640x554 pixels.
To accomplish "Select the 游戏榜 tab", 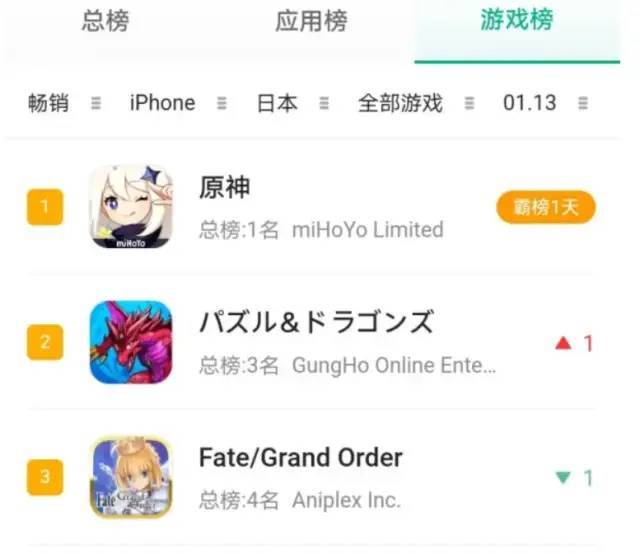I will pyautogui.click(x=516, y=22).
